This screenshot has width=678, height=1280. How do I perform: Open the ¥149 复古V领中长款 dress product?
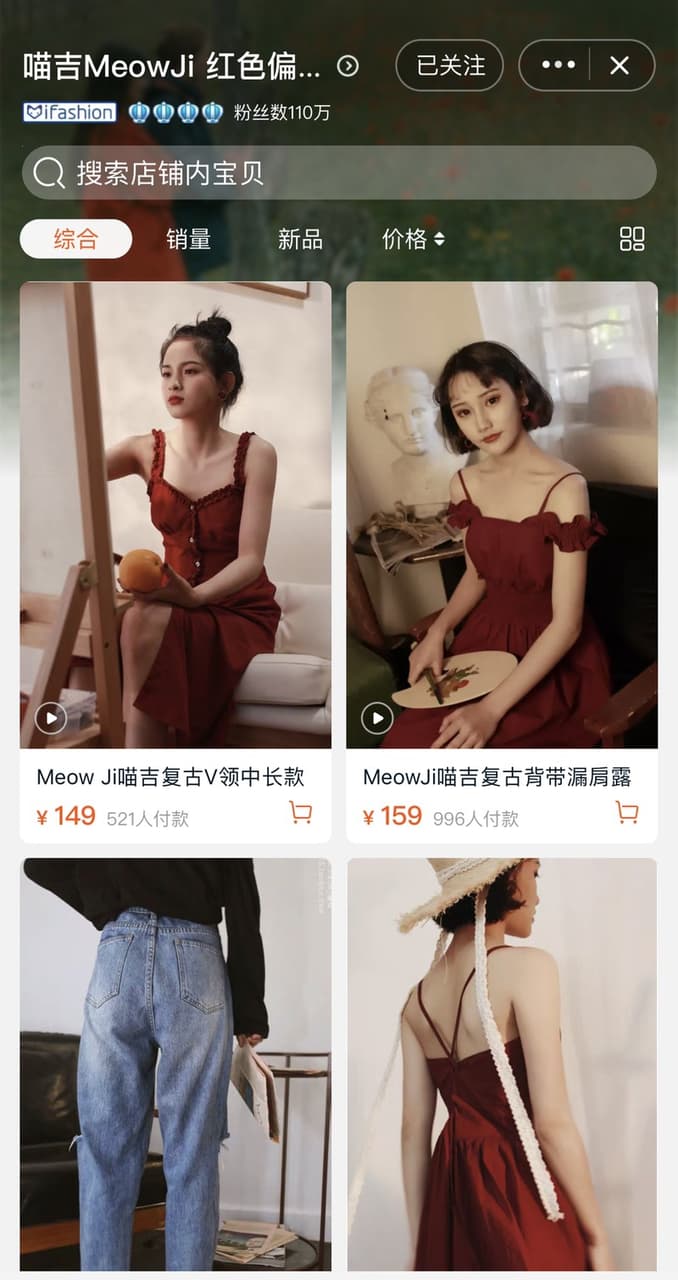point(176,563)
